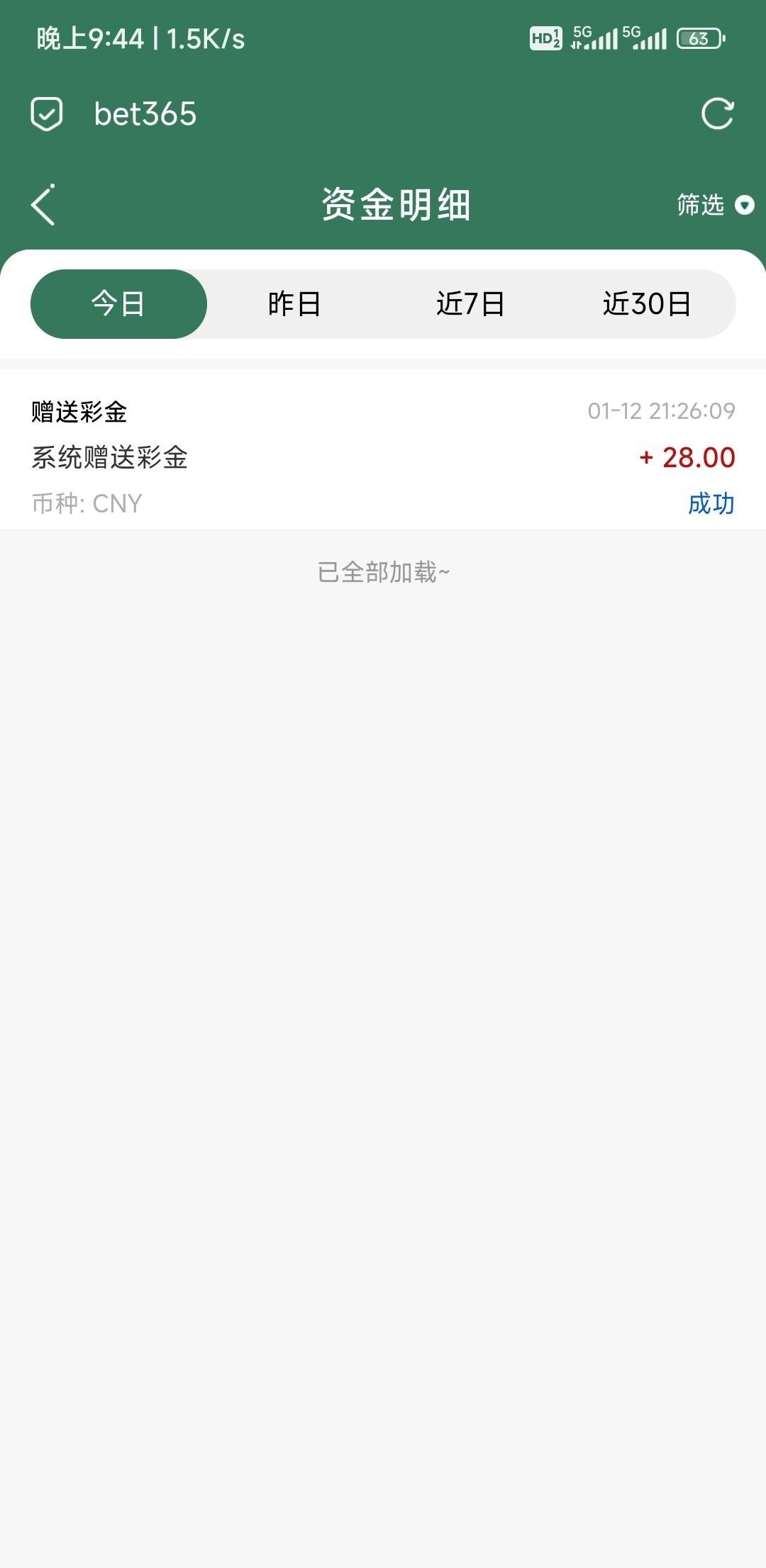Select the 今日 date tab

(118, 304)
